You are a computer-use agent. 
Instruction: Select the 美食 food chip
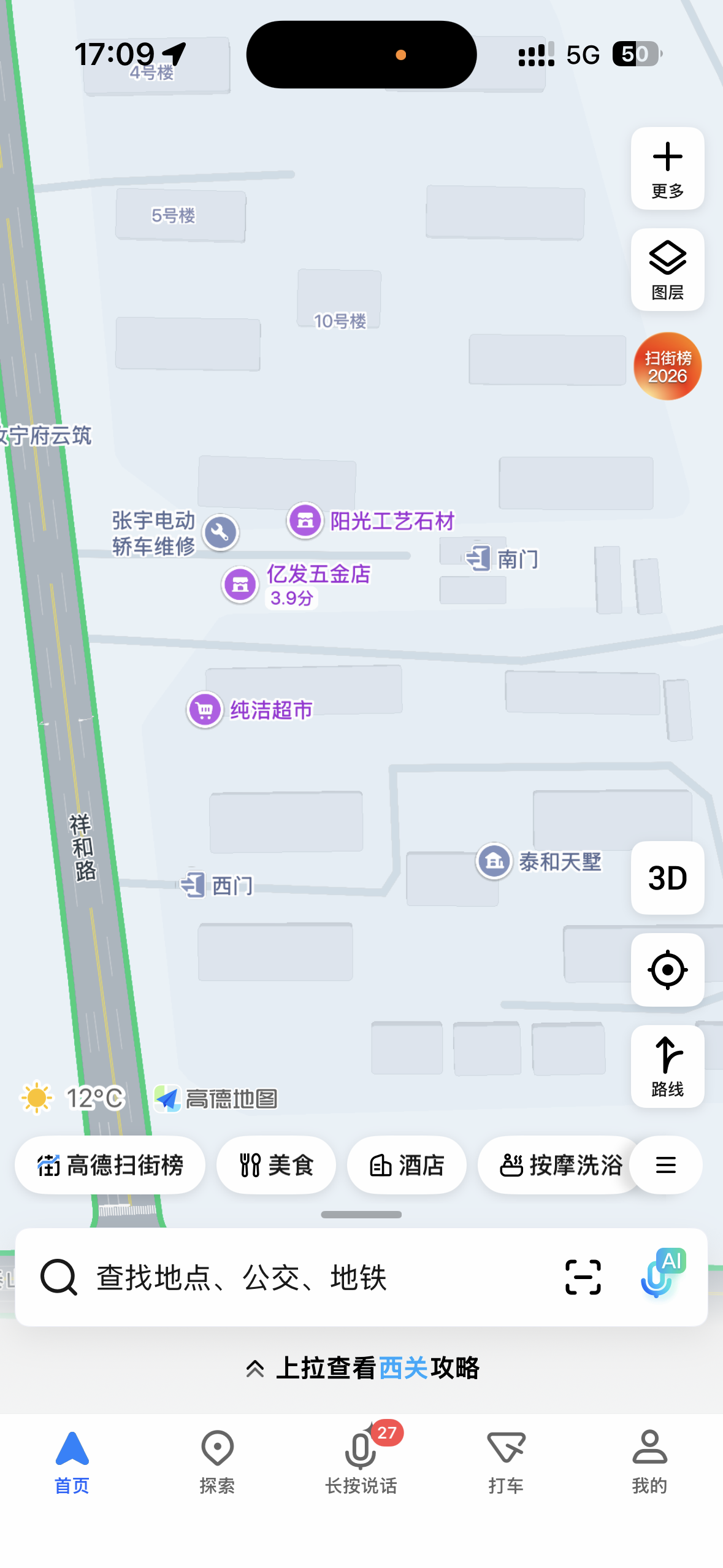click(276, 1165)
